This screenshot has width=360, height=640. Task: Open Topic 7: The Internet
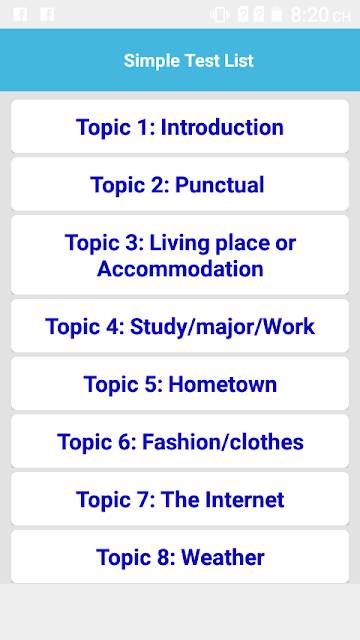click(x=180, y=499)
